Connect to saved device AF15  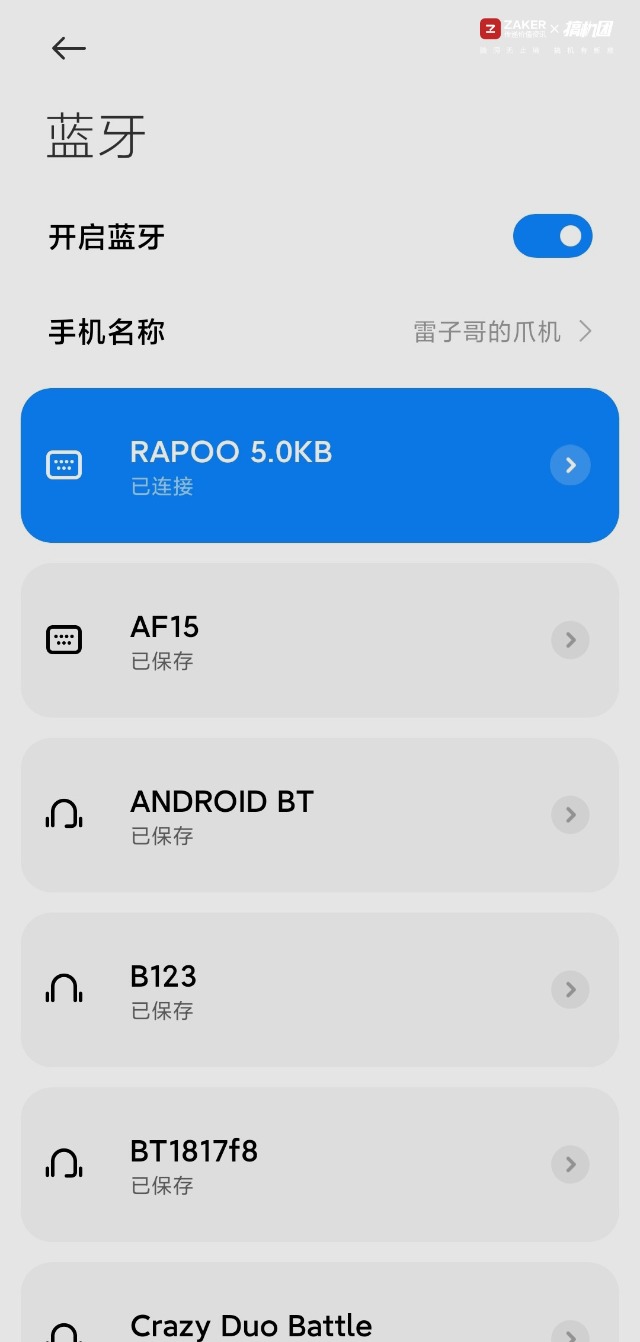280,640
